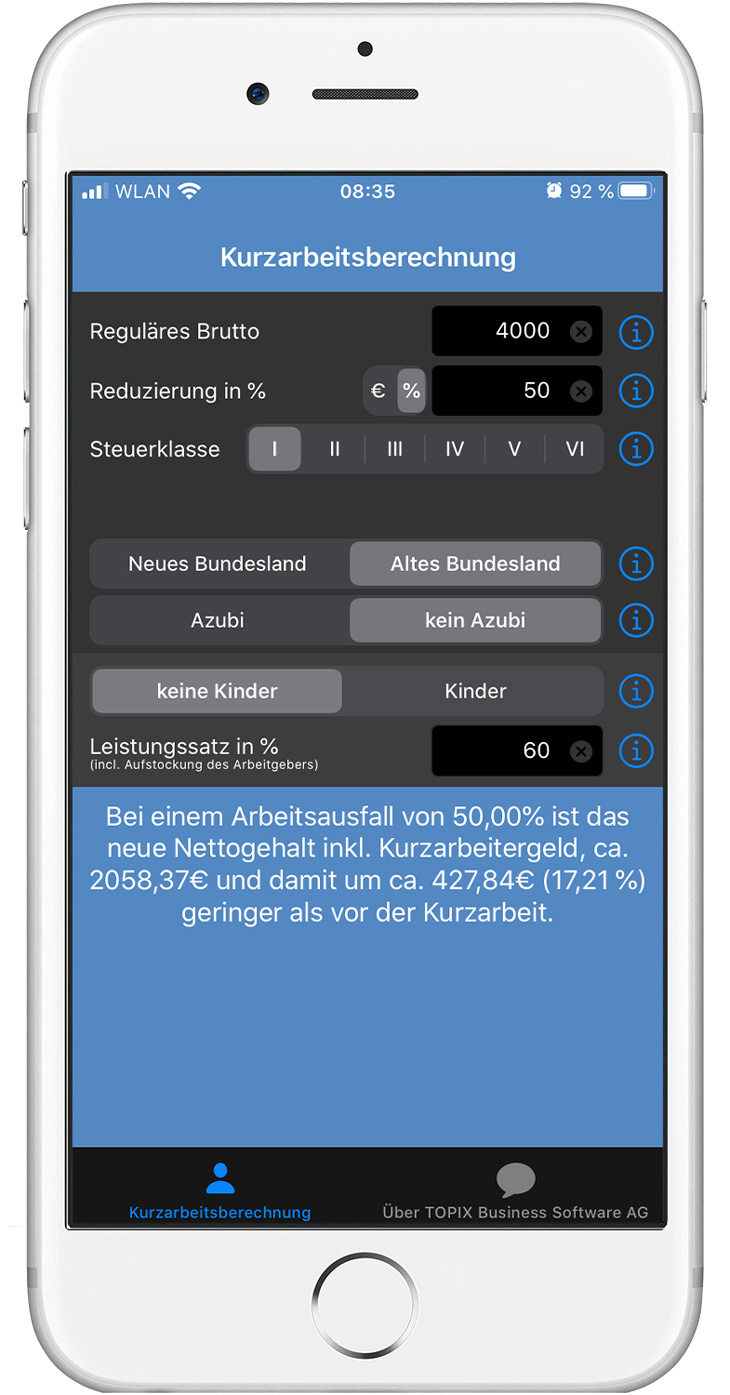Select Neues Bundesland
The image size is (730, 1395).
pyautogui.click(x=217, y=564)
